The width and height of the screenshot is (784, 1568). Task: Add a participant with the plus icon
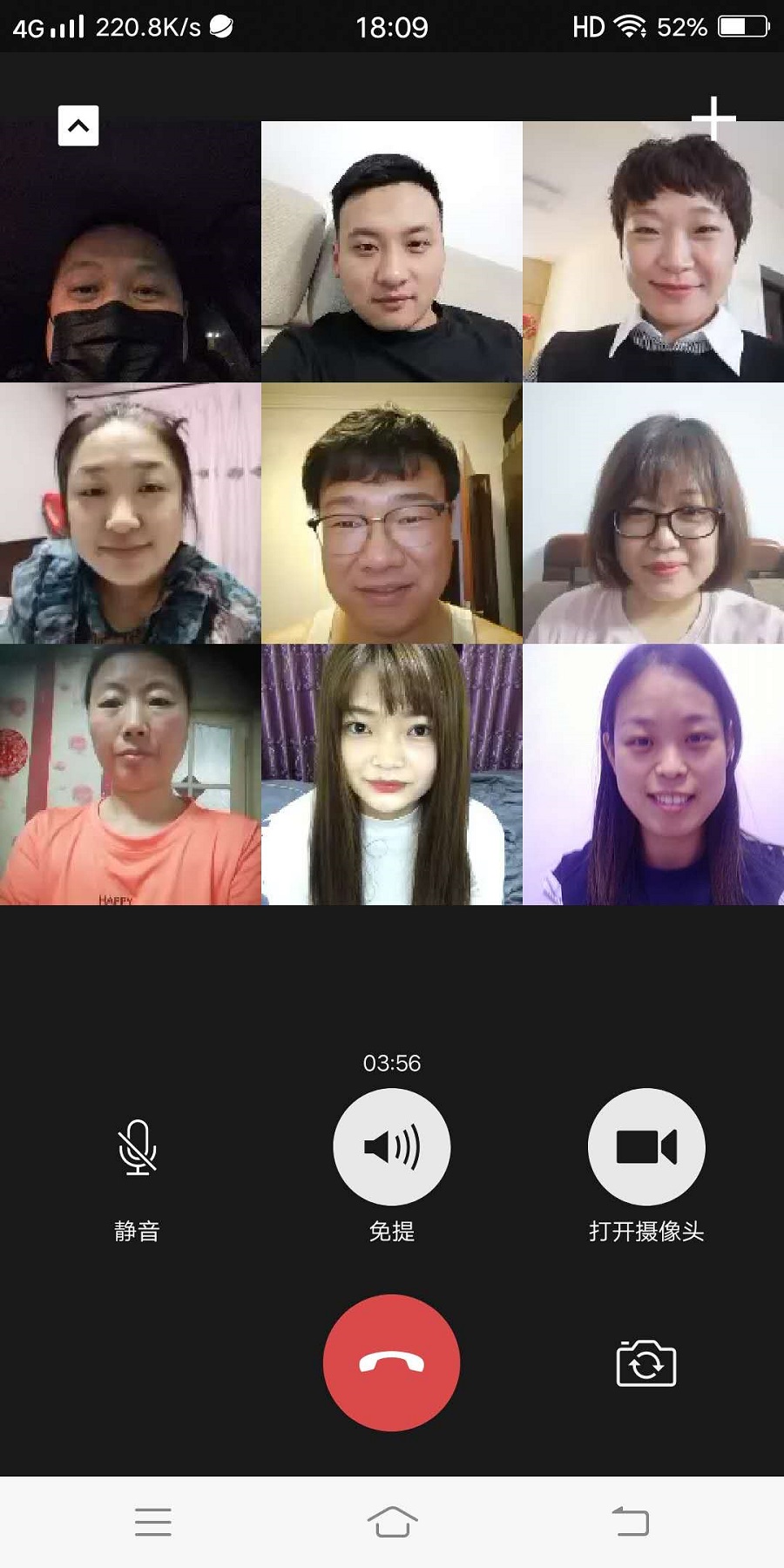[713, 118]
